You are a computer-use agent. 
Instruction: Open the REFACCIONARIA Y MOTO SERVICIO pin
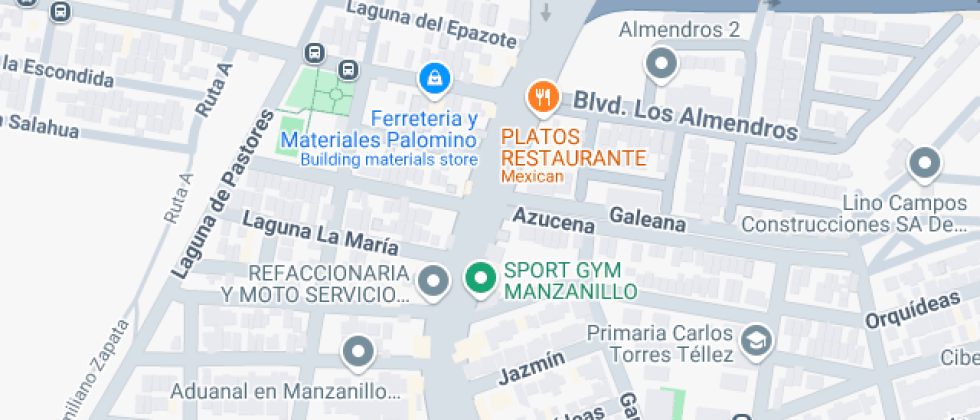(433, 281)
